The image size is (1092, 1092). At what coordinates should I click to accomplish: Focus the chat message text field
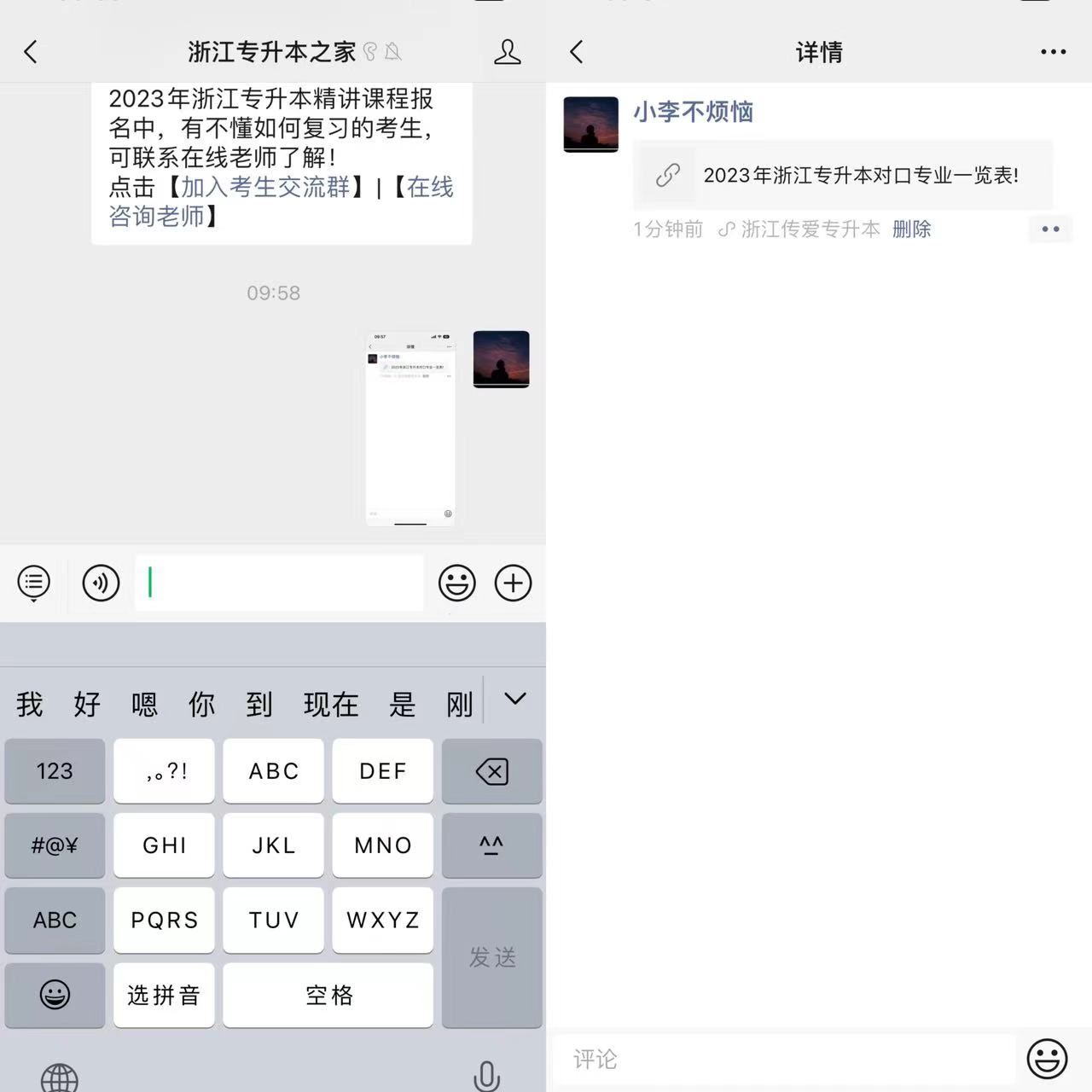coord(279,583)
